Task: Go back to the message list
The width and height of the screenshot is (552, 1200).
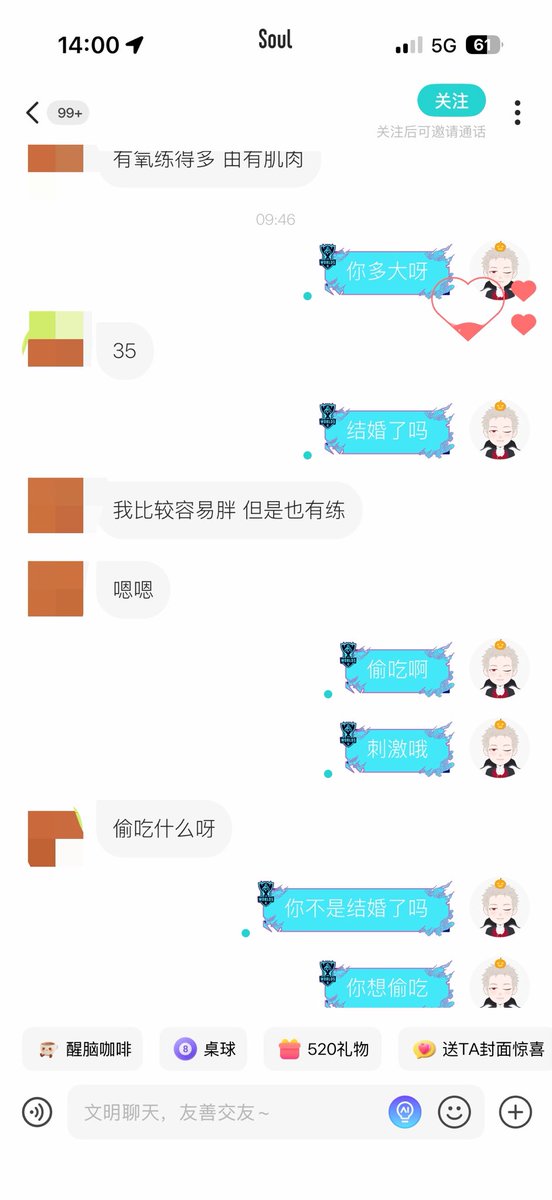Action: click(32, 113)
